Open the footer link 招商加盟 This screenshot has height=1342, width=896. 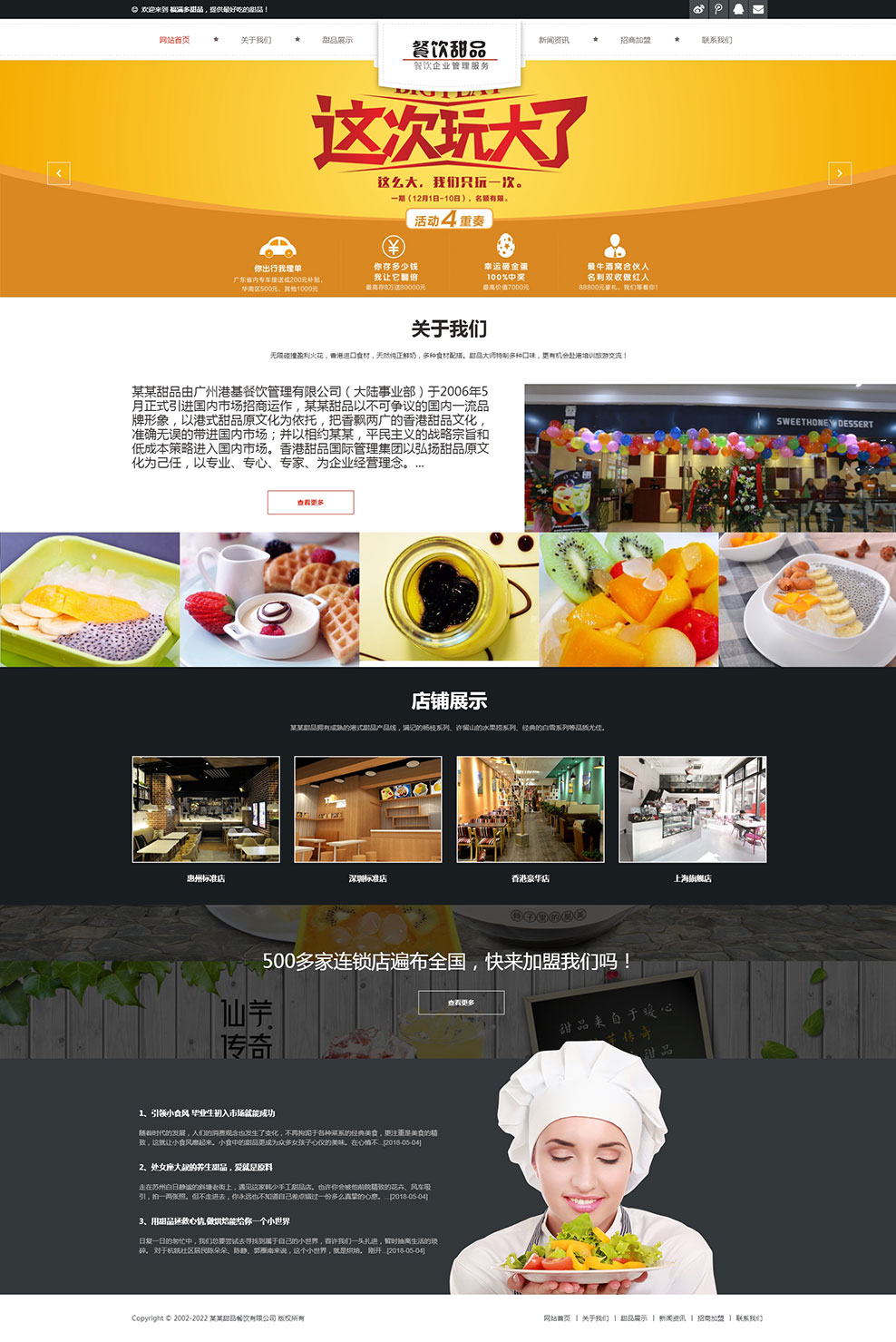tap(711, 1318)
